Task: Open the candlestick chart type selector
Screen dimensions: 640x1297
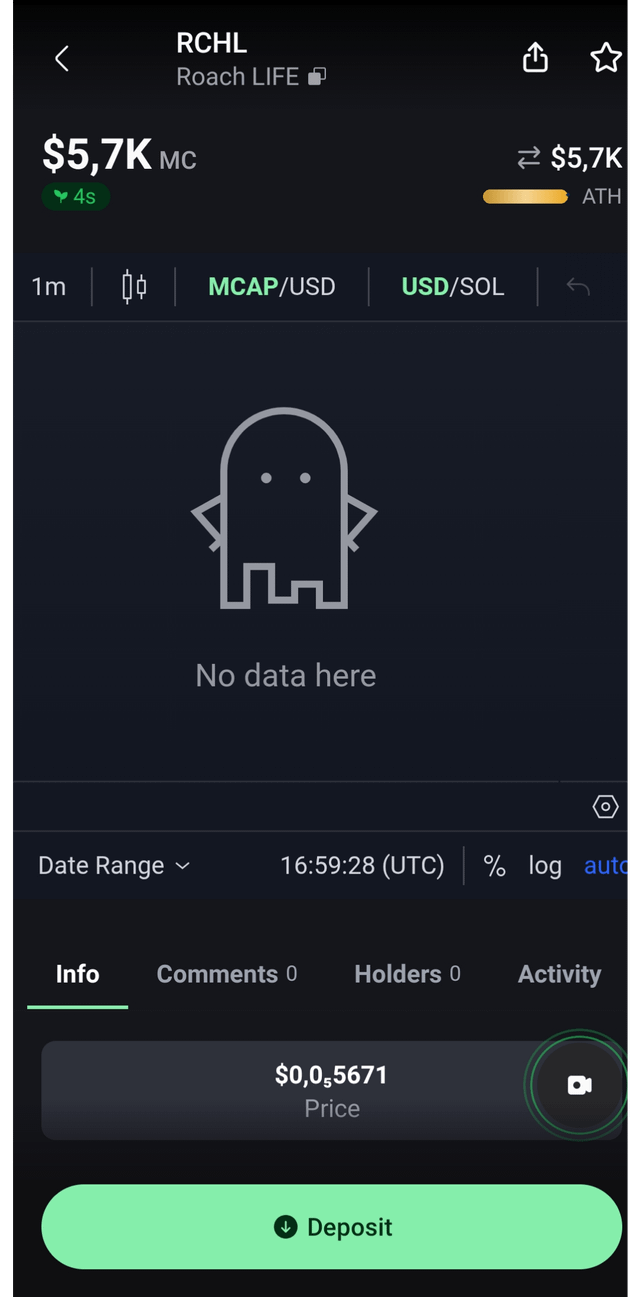Action: 134,287
